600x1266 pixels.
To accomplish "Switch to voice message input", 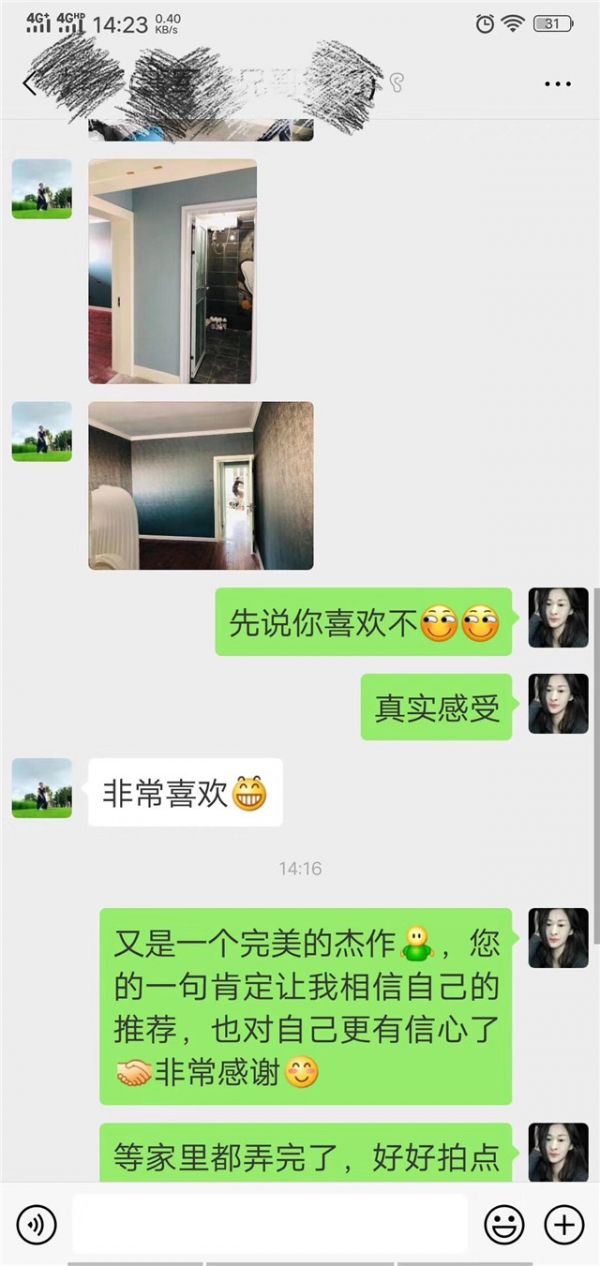I will click(36, 1224).
